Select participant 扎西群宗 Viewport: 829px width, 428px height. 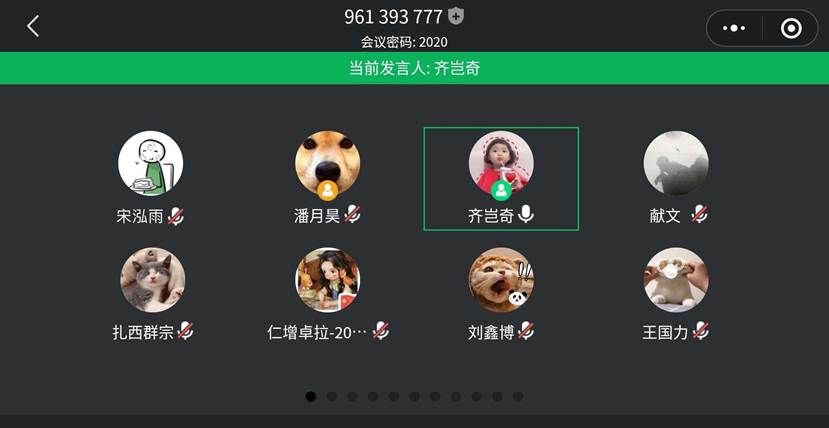[152, 280]
